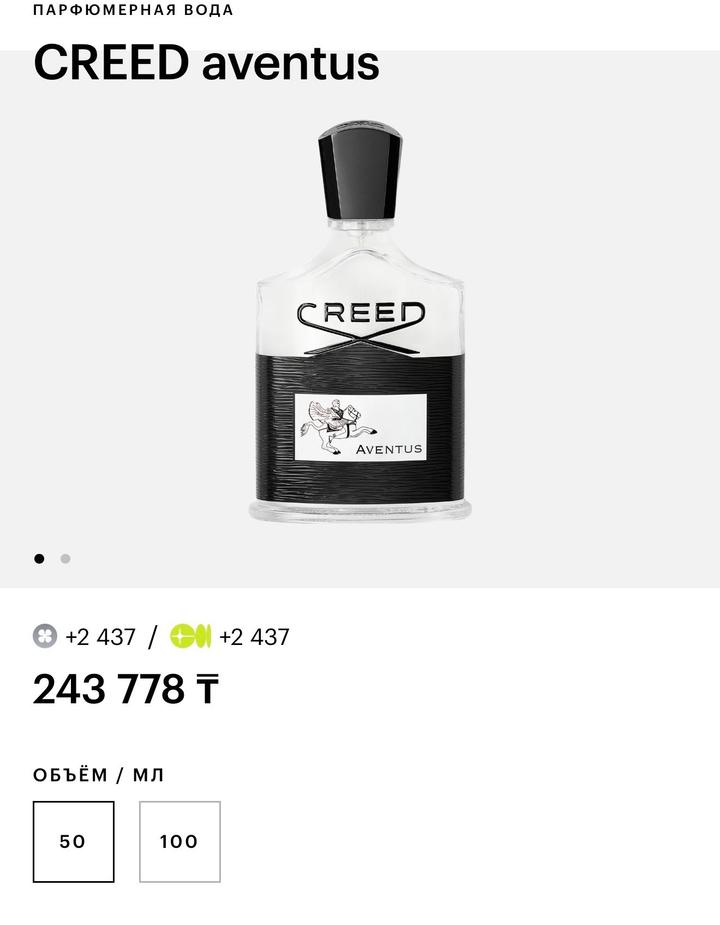
Task: Choose the 100 ml volume option
Action: (179, 841)
